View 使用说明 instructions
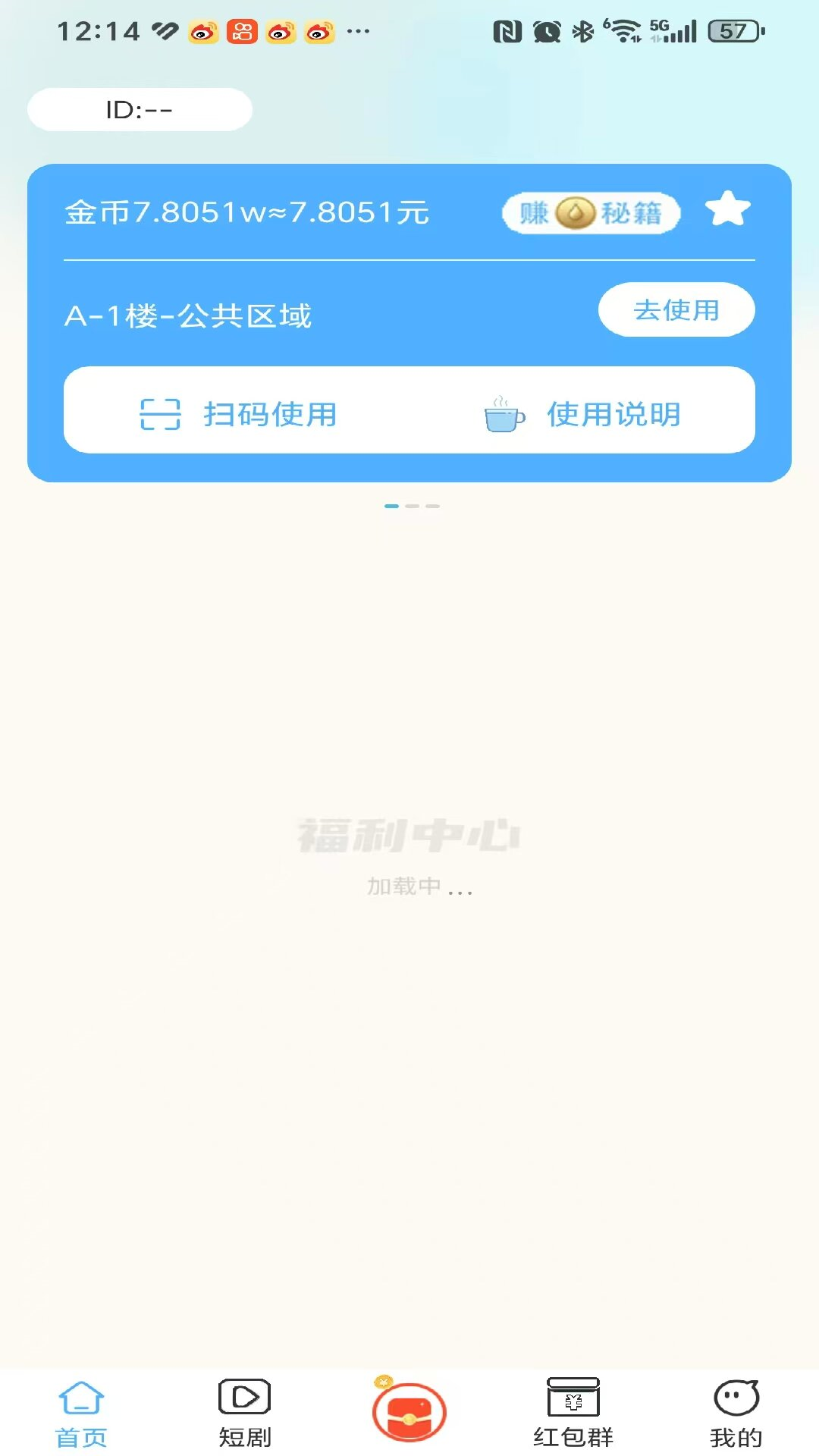819x1456 pixels. tap(582, 414)
